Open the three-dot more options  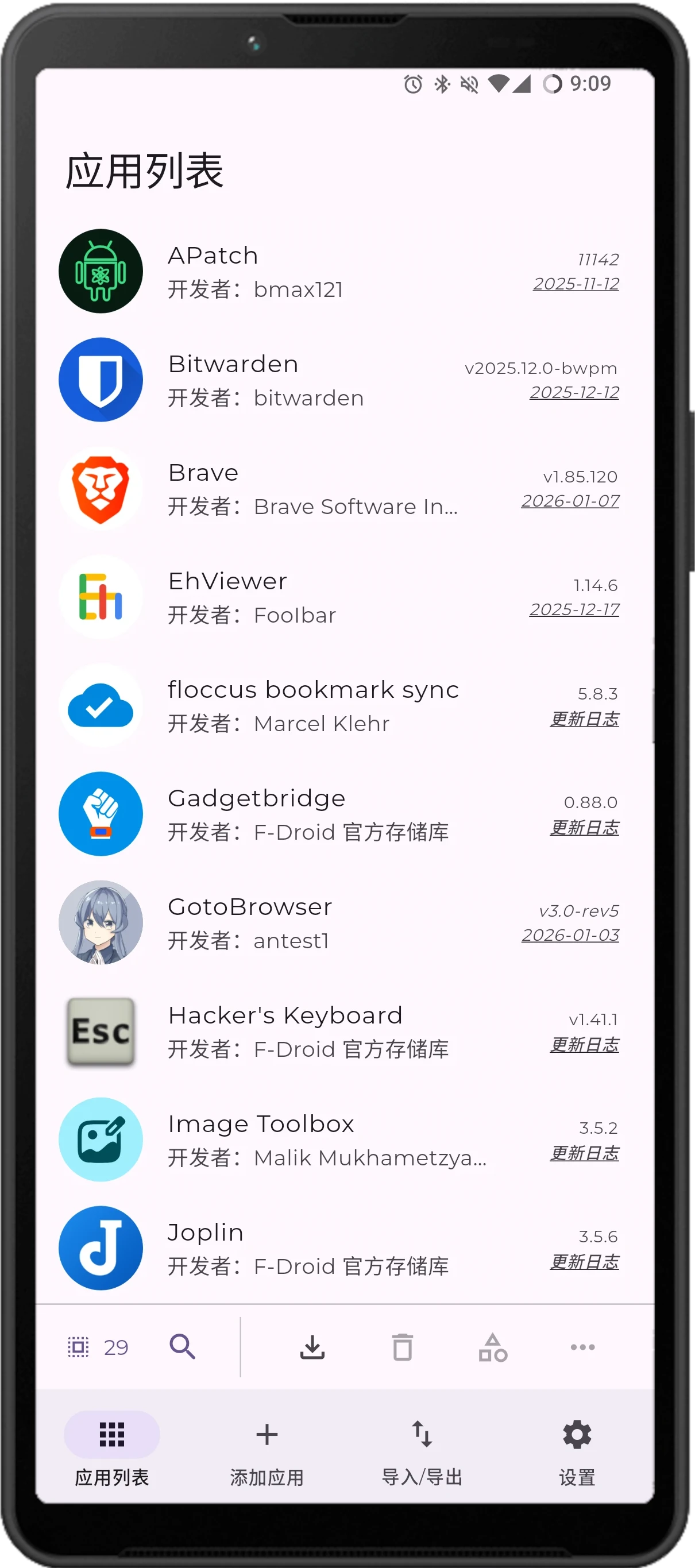[x=582, y=1346]
